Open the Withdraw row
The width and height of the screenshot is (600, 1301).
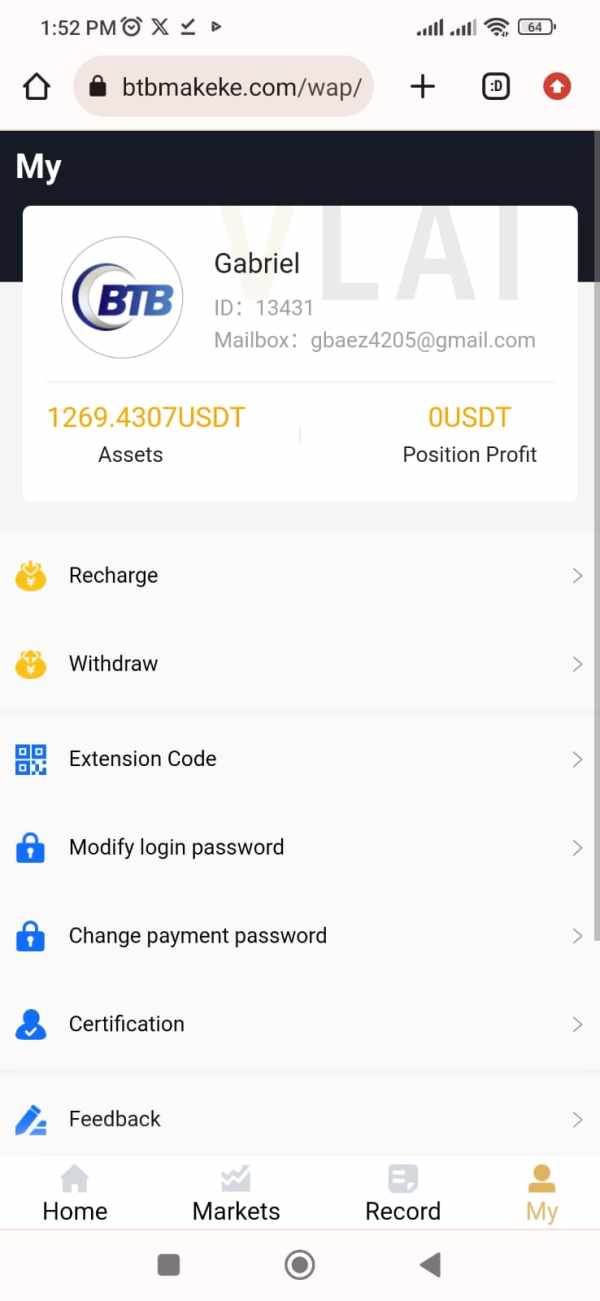(x=300, y=664)
